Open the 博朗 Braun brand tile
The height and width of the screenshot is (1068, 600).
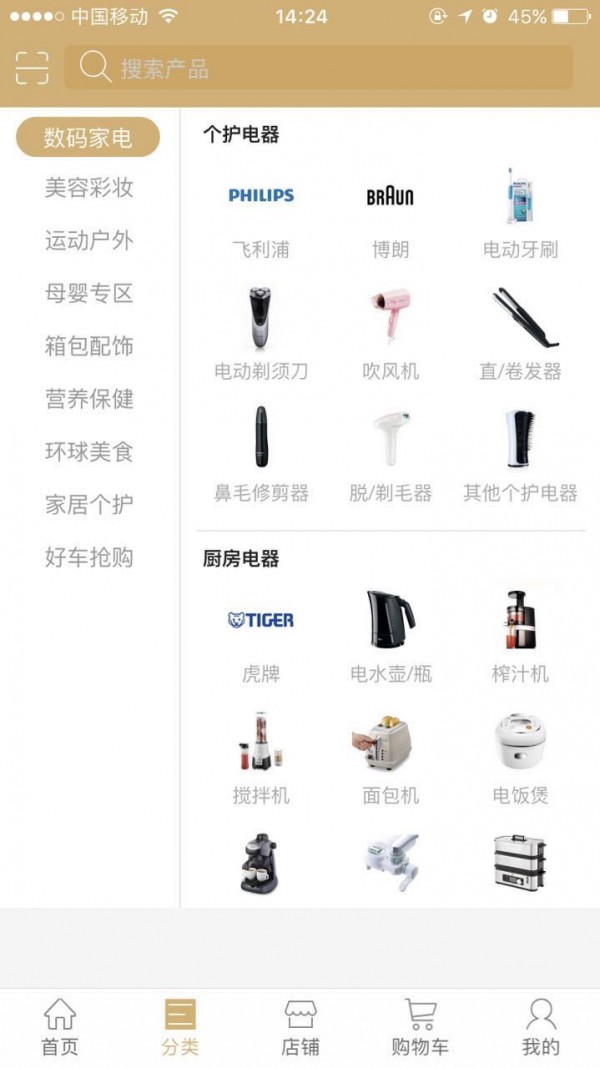pos(390,213)
